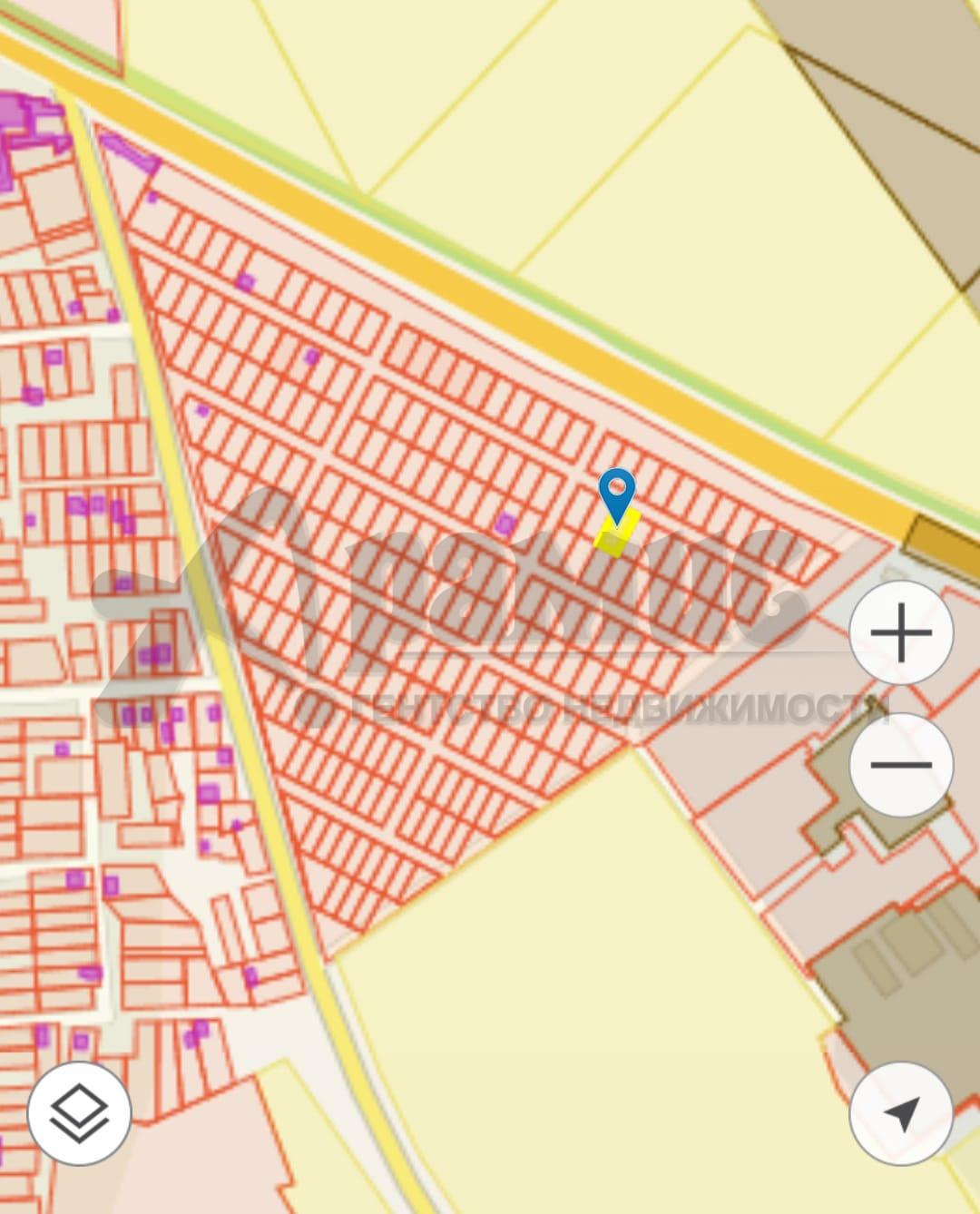Screen dimensions: 980x1214
Task: Tap the blue pin marker on the plot
Action: tap(617, 493)
